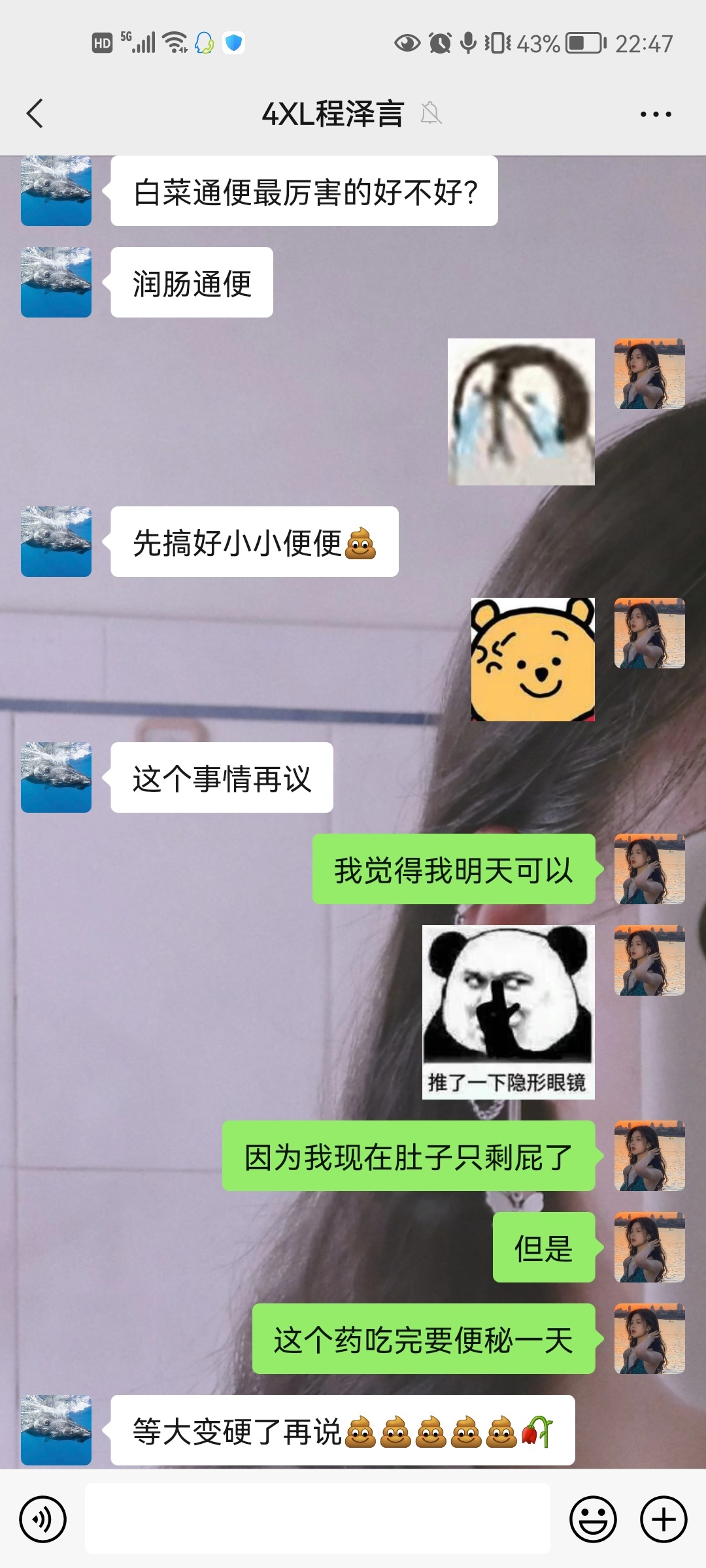Open the three-dot chat info menu
The image size is (706, 1568).
coord(655,114)
